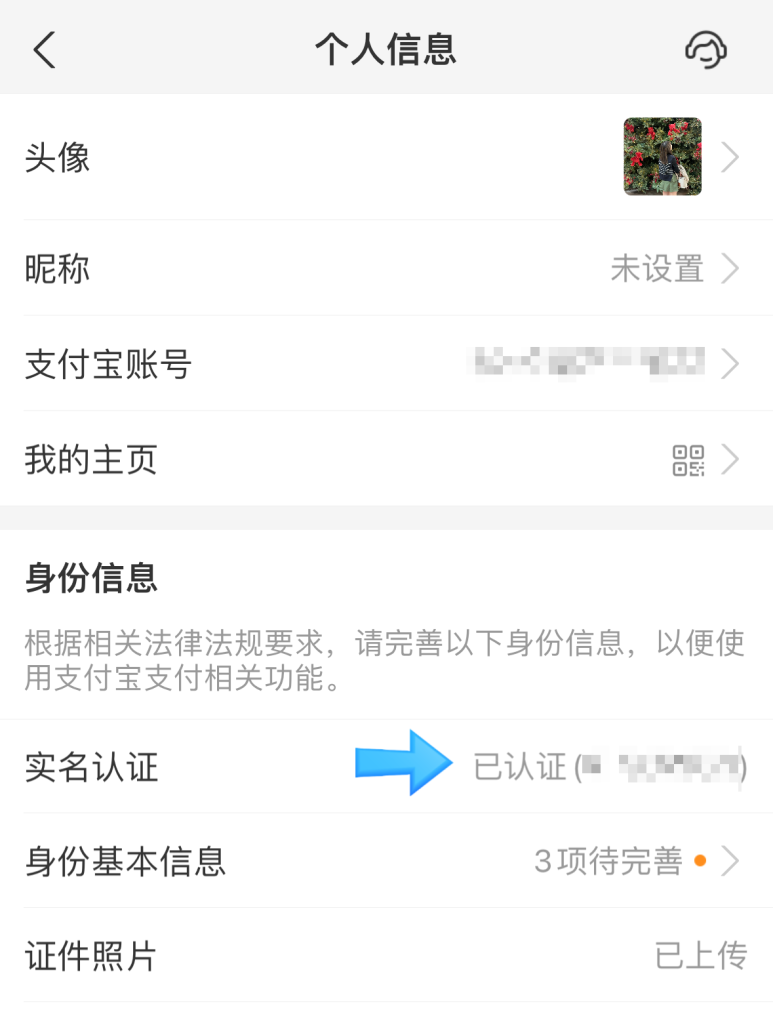
Task: Go back using the back arrow
Action: 44,49
